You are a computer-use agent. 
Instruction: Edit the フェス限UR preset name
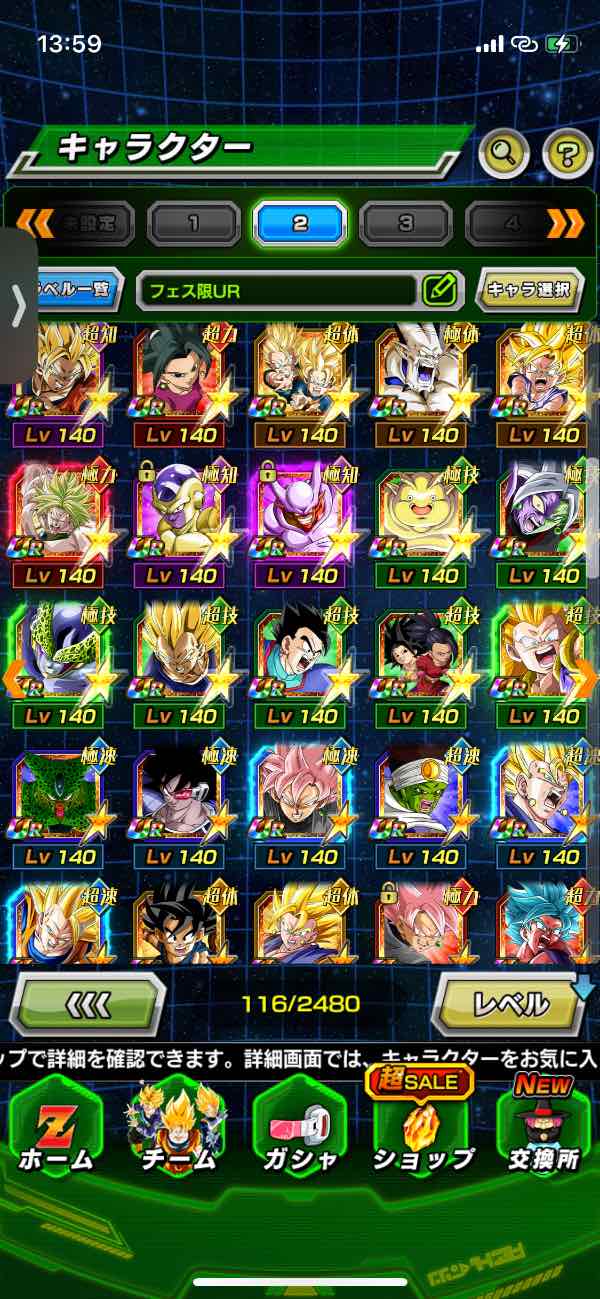tap(439, 291)
